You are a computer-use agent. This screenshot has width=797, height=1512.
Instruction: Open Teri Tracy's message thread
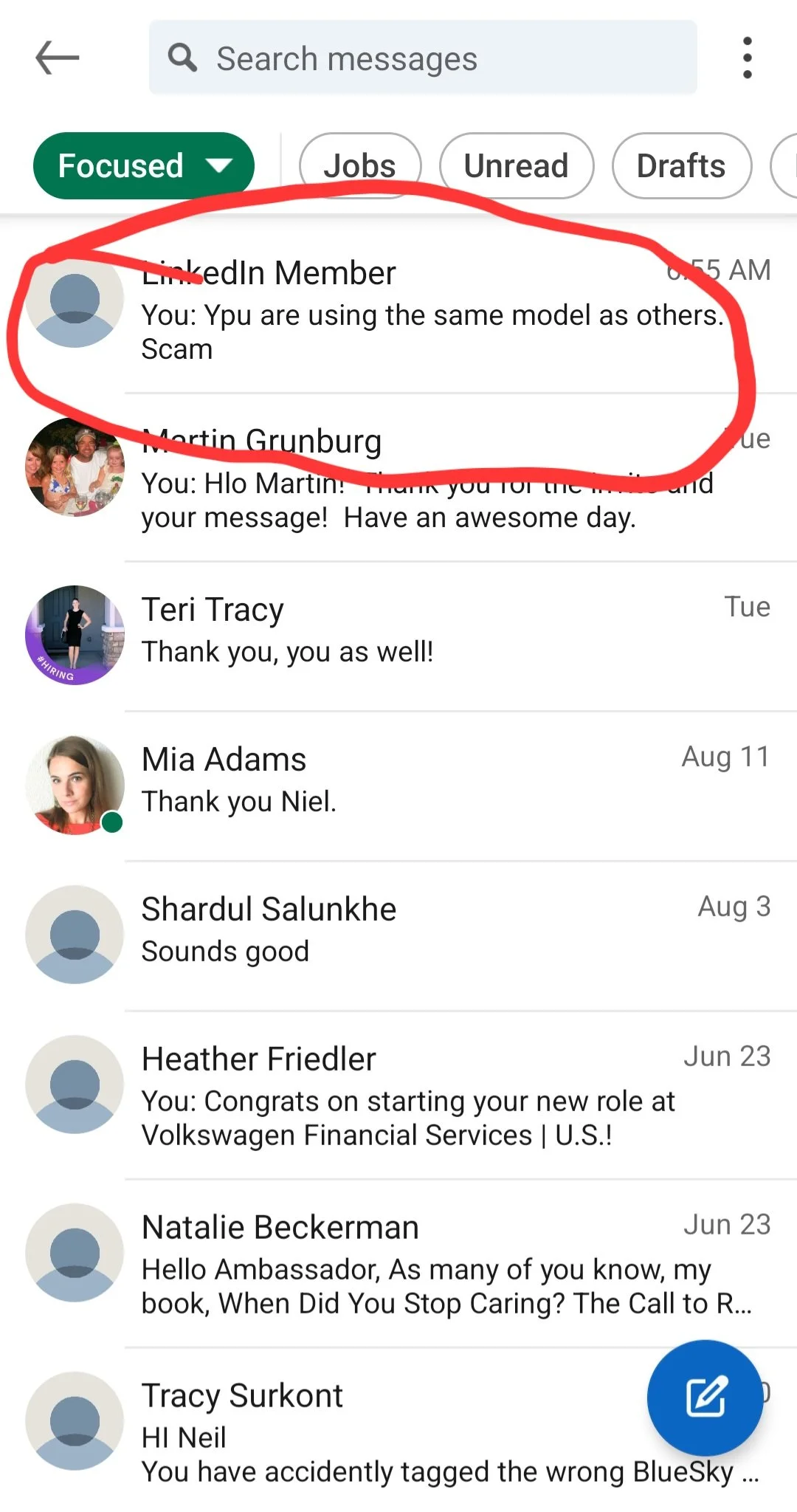[x=398, y=636]
